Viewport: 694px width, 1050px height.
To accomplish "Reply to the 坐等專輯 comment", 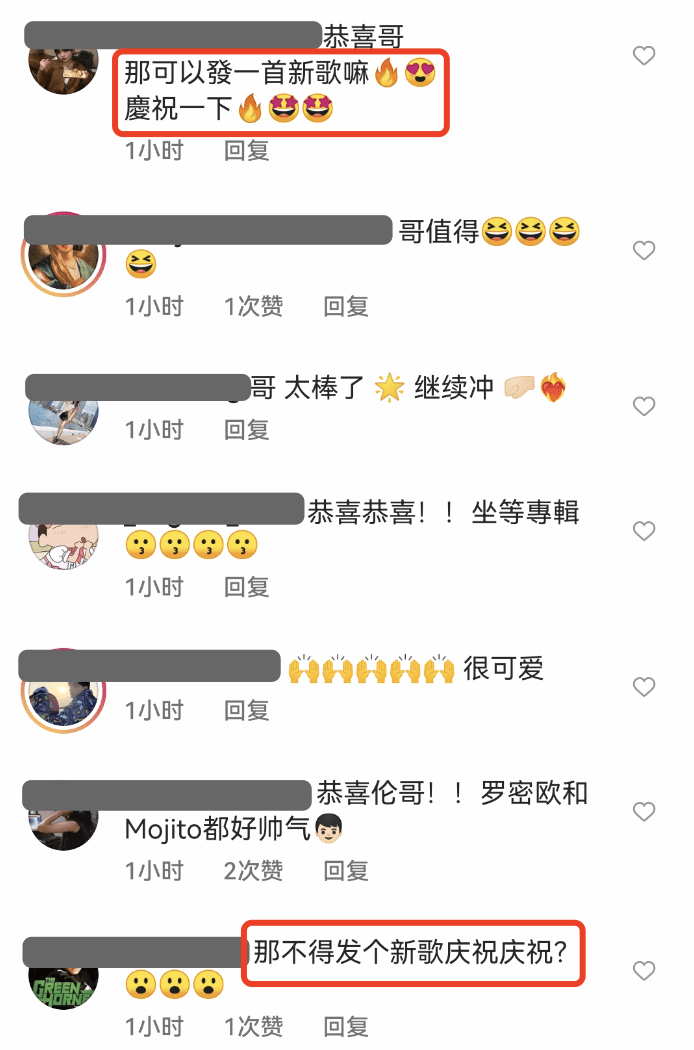I will [x=246, y=586].
